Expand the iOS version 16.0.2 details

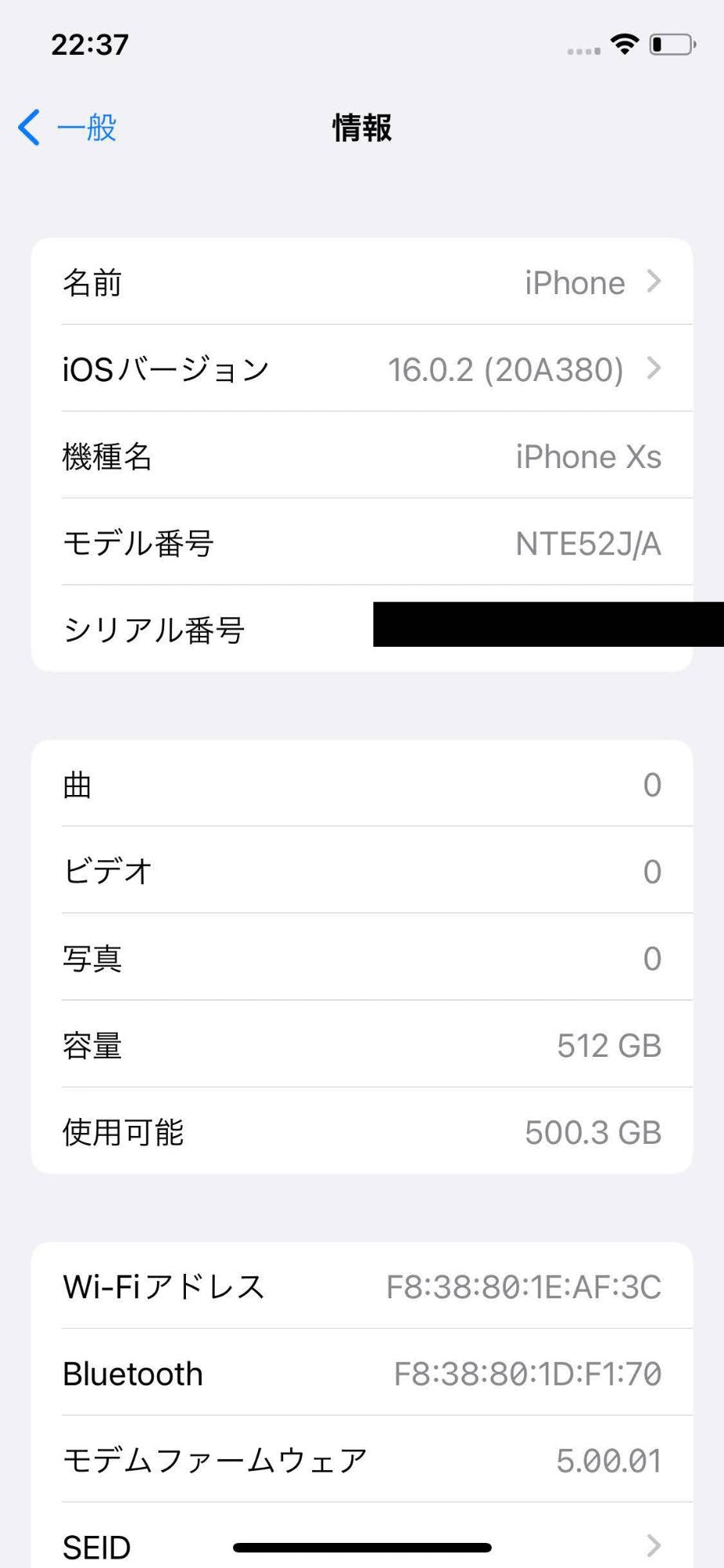tap(361, 369)
